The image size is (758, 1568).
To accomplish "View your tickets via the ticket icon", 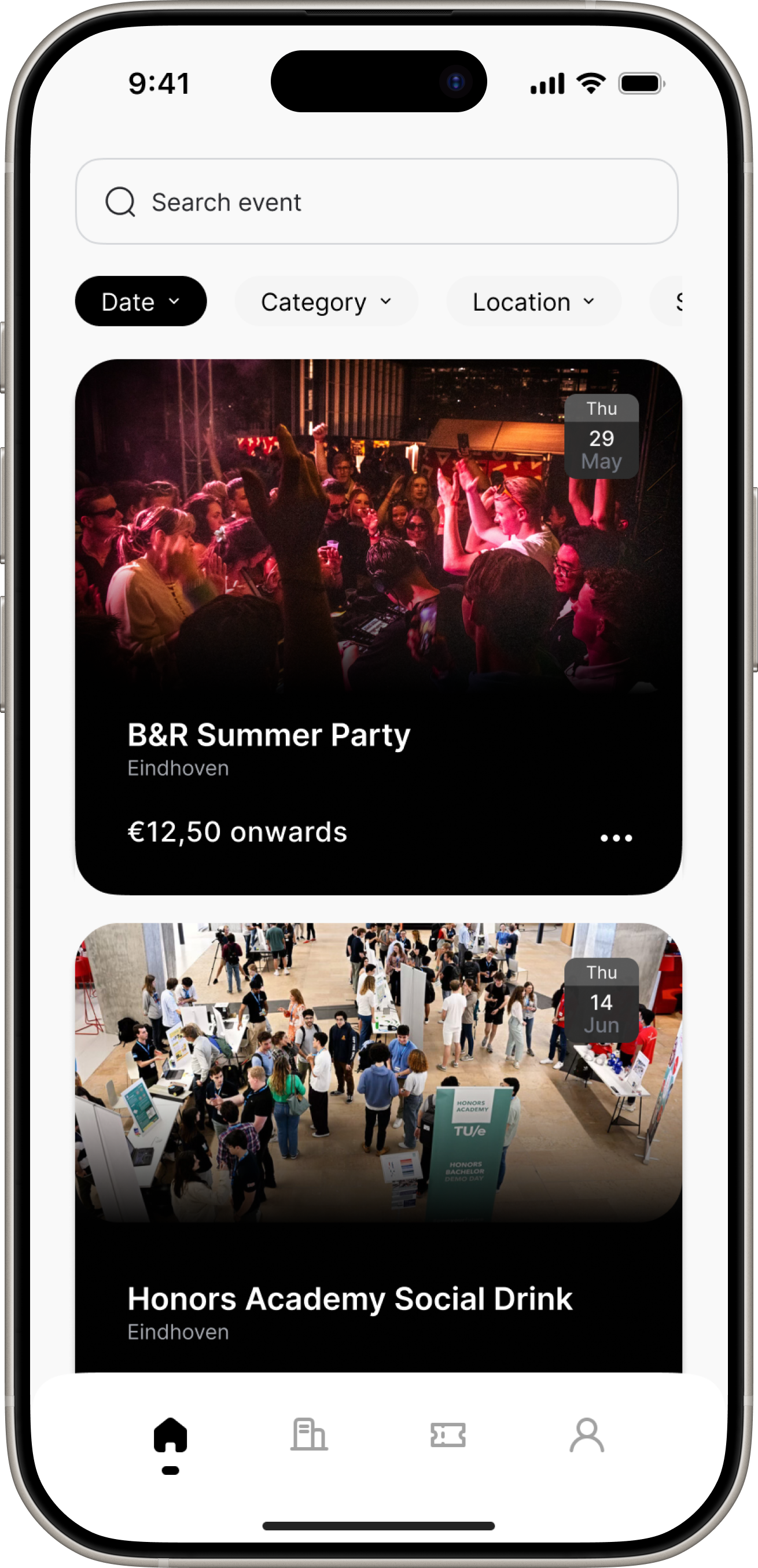I will (x=448, y=1434).
